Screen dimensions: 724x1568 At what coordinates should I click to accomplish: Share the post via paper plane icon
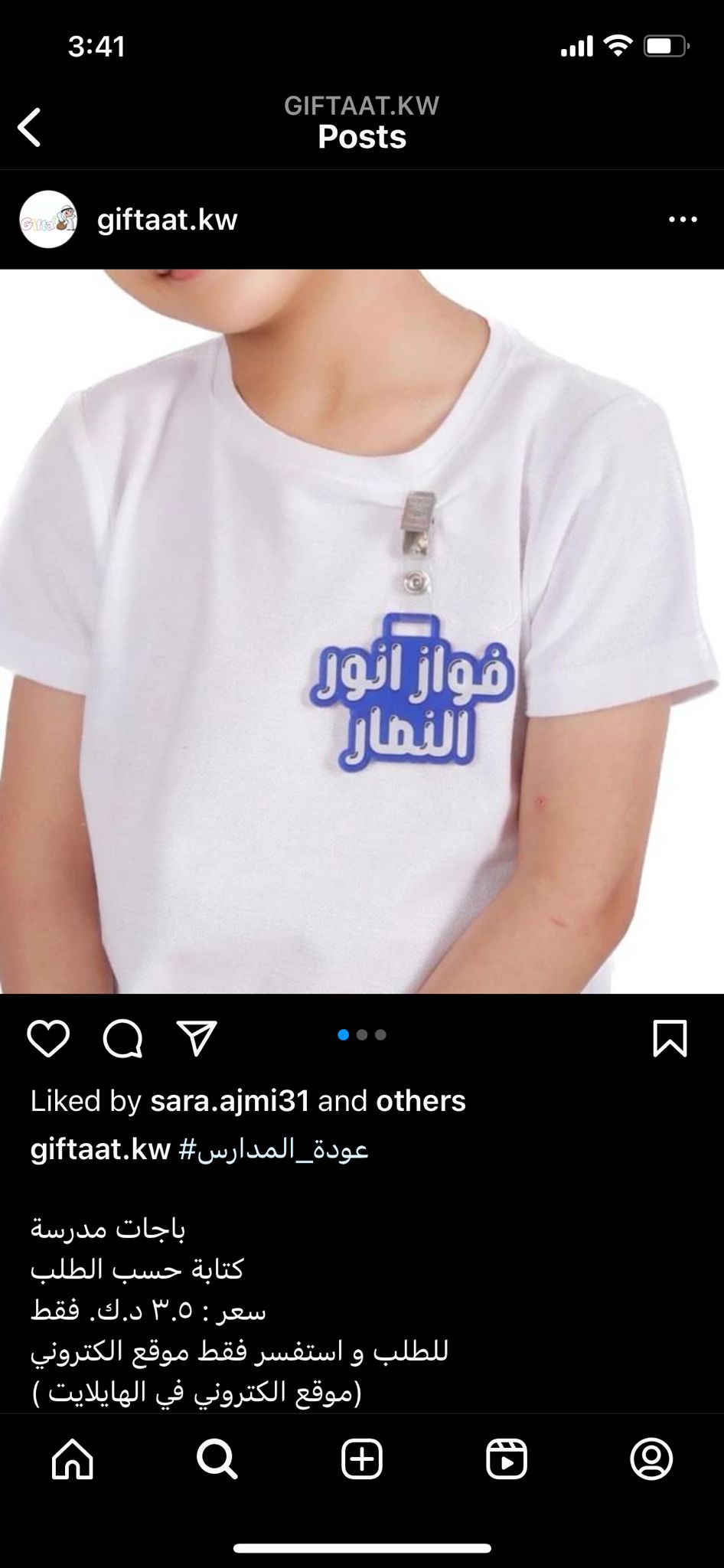pos(197,1038)
